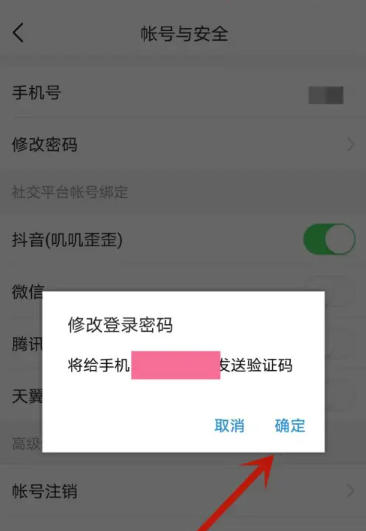Confirm with the 确定 button
The image size is (366, 531).
(290, 425)
